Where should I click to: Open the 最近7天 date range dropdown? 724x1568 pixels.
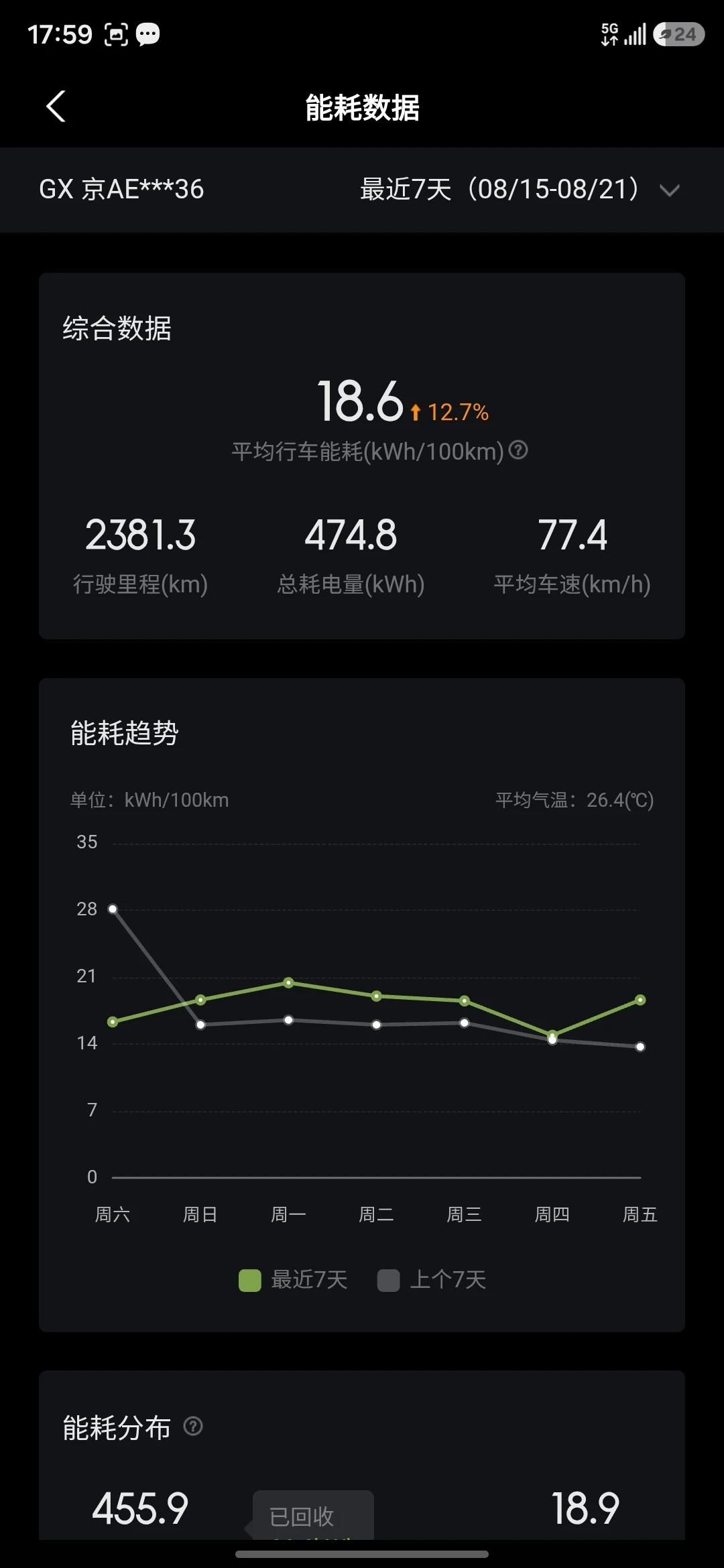point(520,190)
